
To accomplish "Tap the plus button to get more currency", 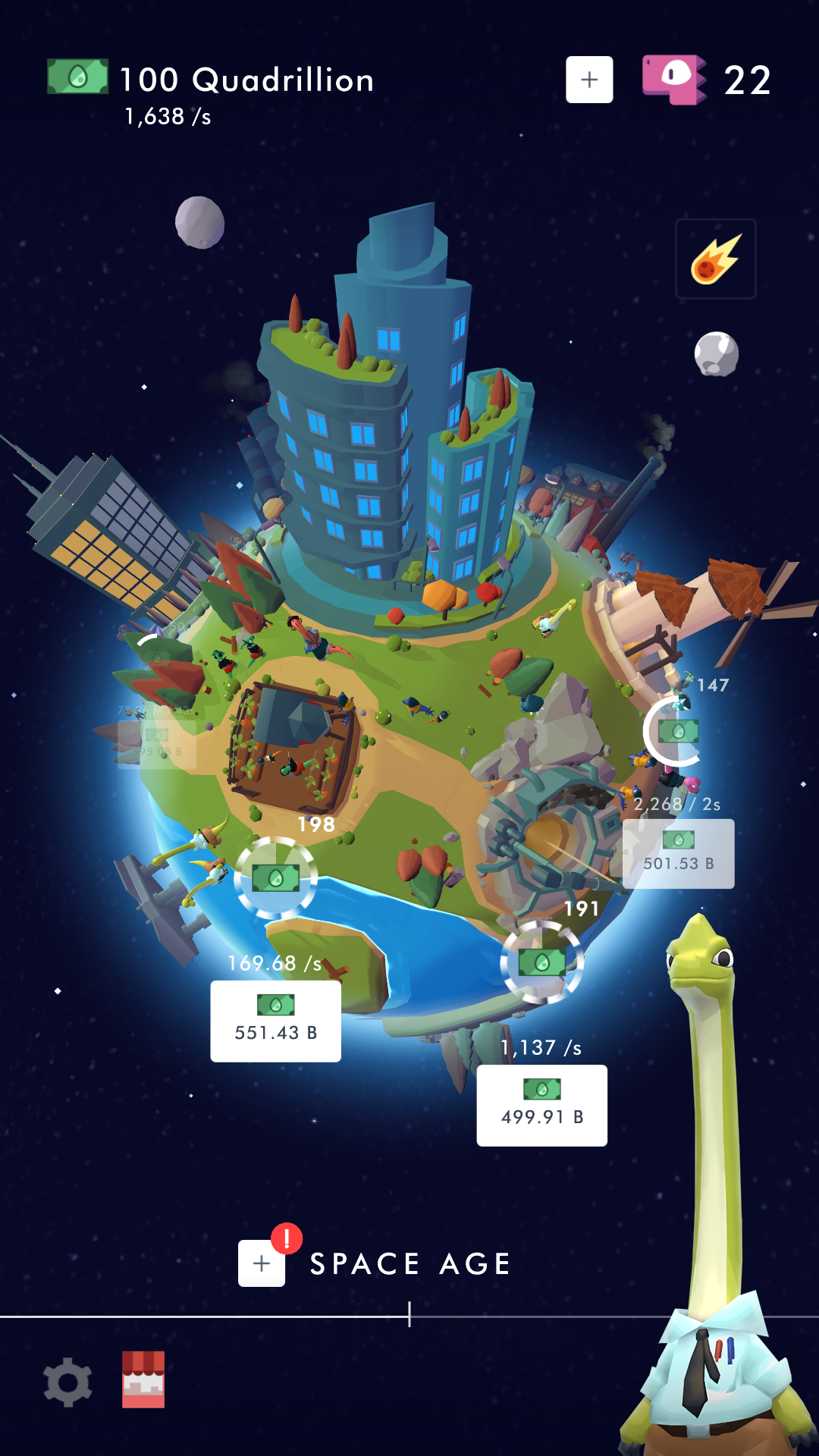I will click(589, 80).
